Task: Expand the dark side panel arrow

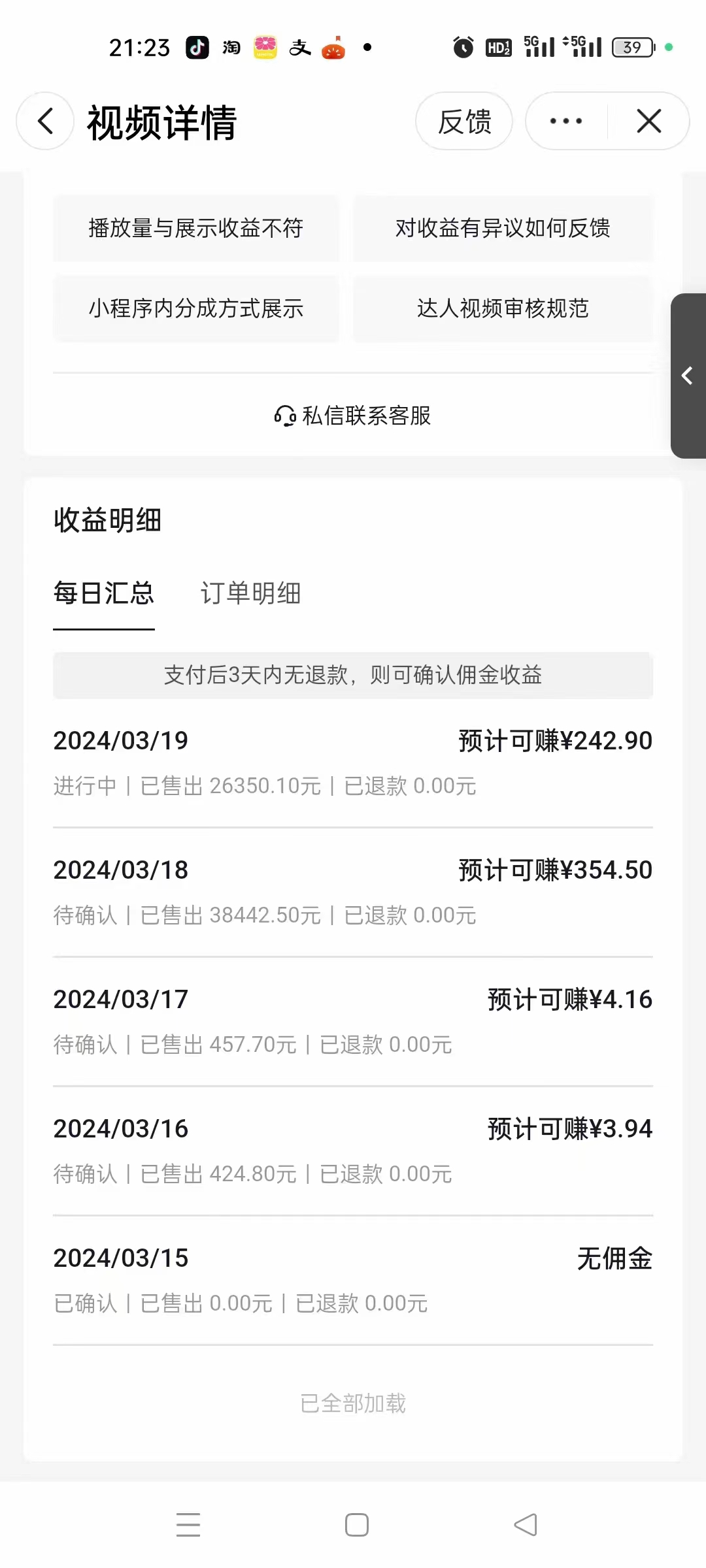Action: (688, 376)
